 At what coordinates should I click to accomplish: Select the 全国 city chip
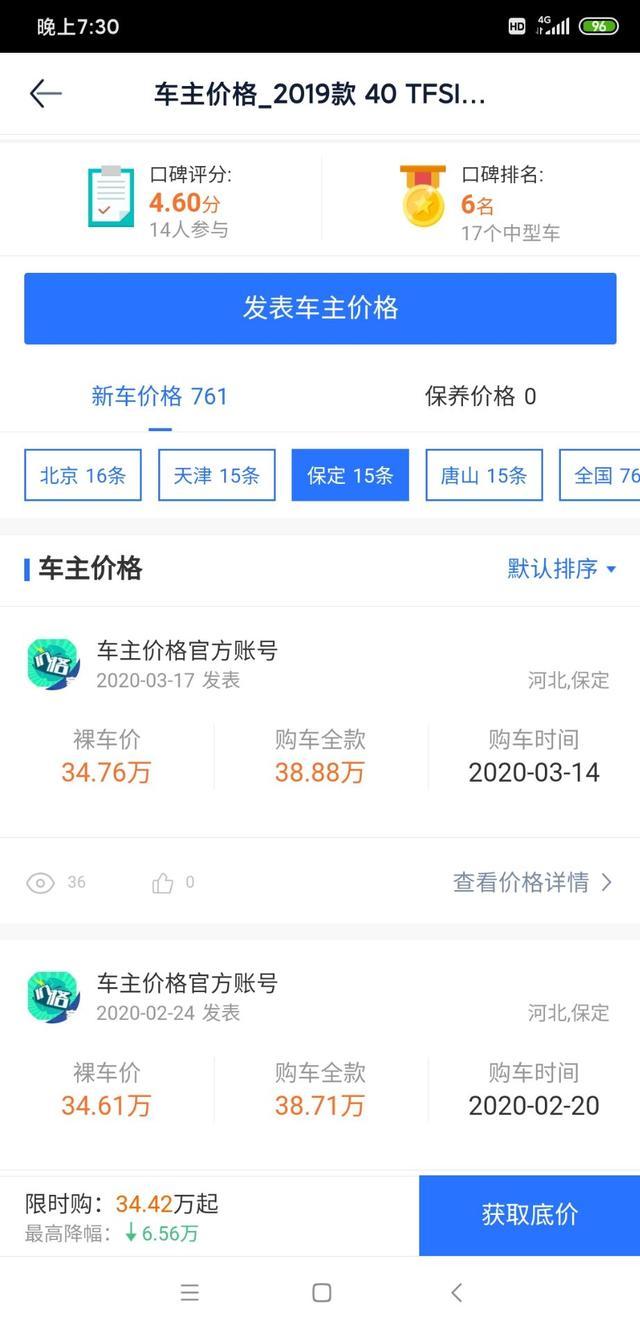[x=600, y=475]
